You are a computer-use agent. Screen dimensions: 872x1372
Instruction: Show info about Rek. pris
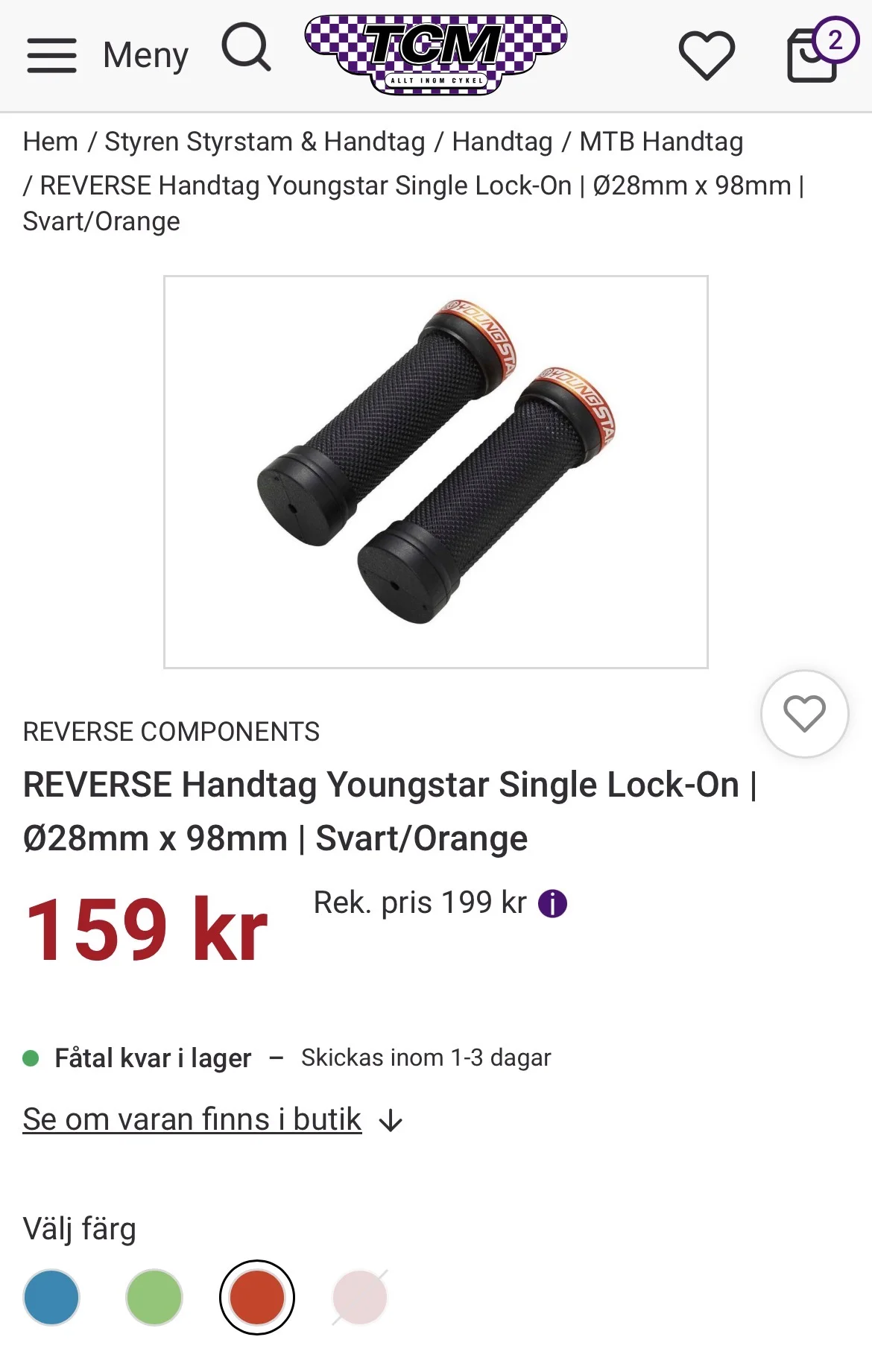(x=552, y=903)
